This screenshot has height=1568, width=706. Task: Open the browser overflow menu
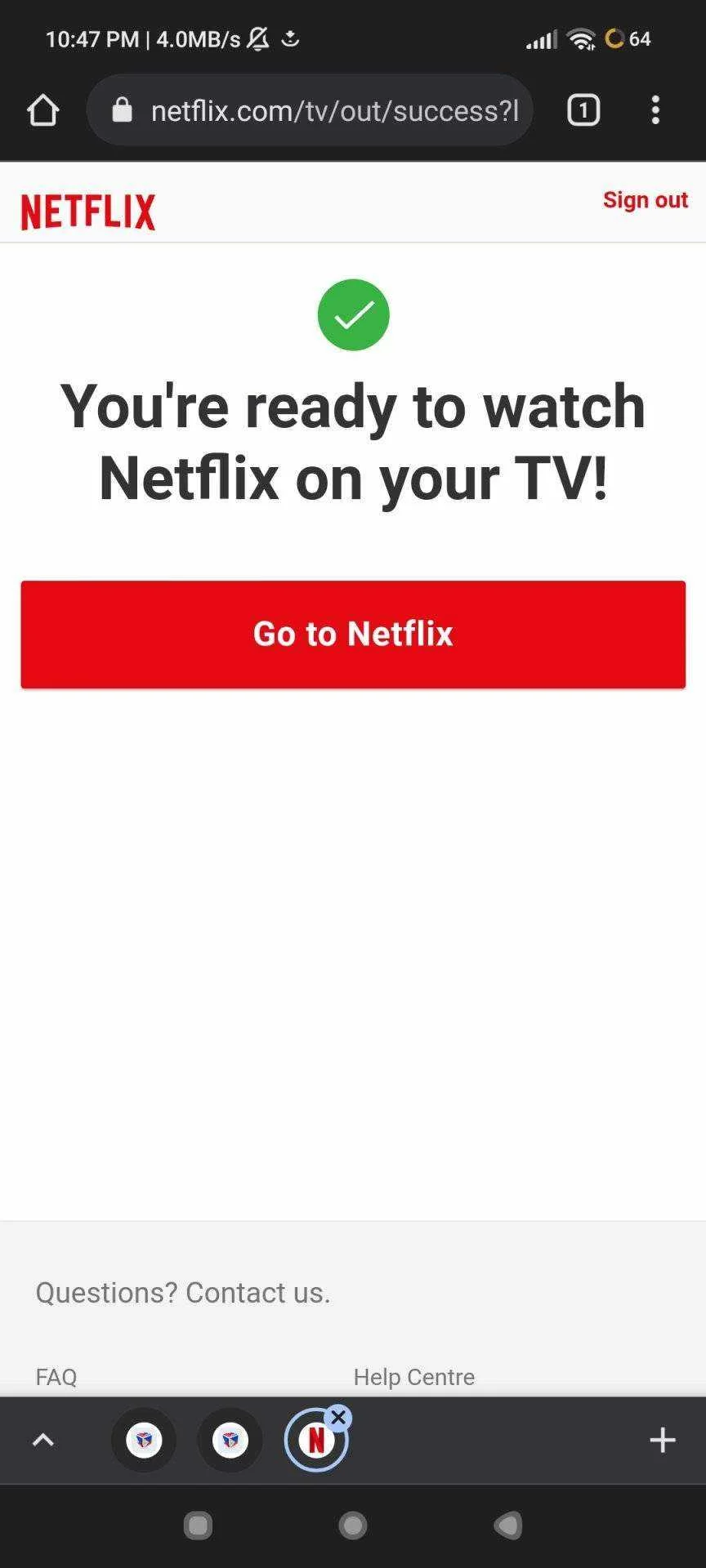pos(655,110)
